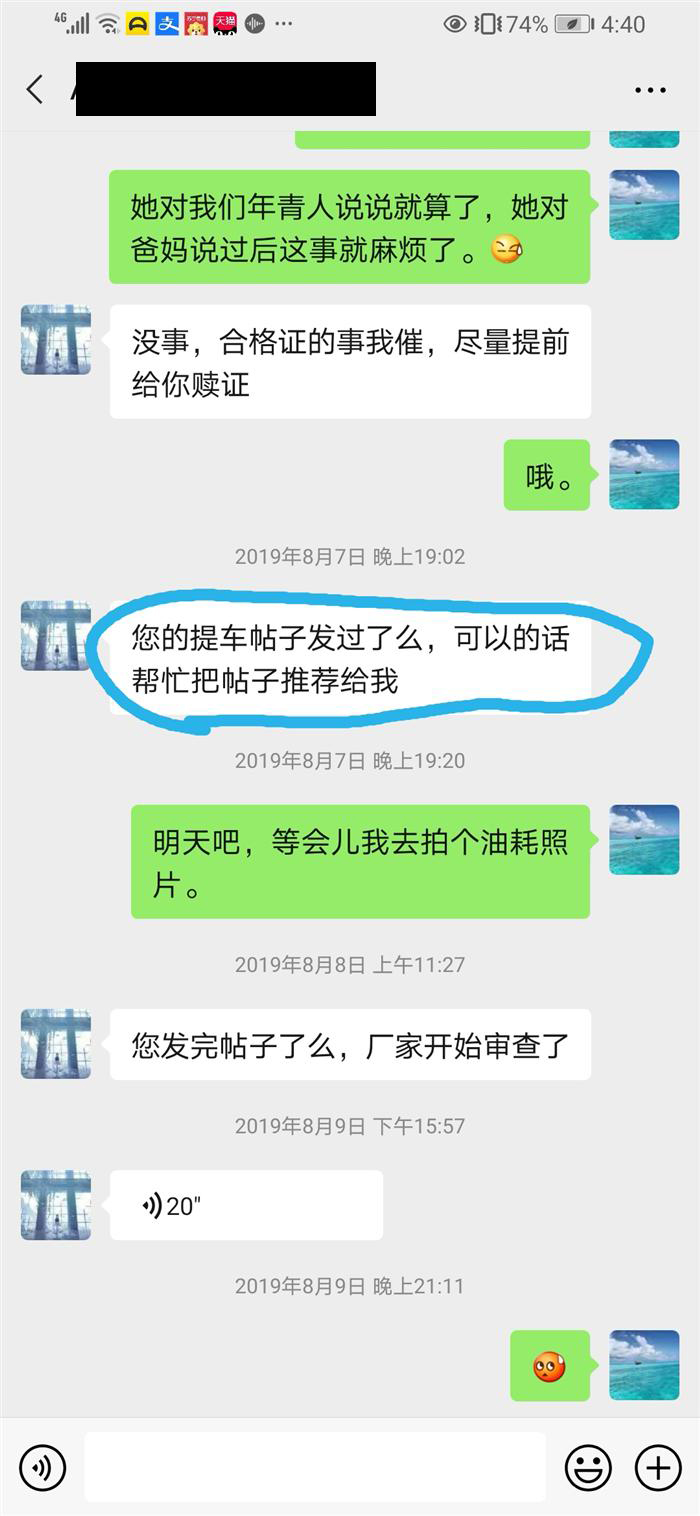This screenshot has width=700, height=1516.
Task: Go back to the chat list
Action: [x=35, y=89]
